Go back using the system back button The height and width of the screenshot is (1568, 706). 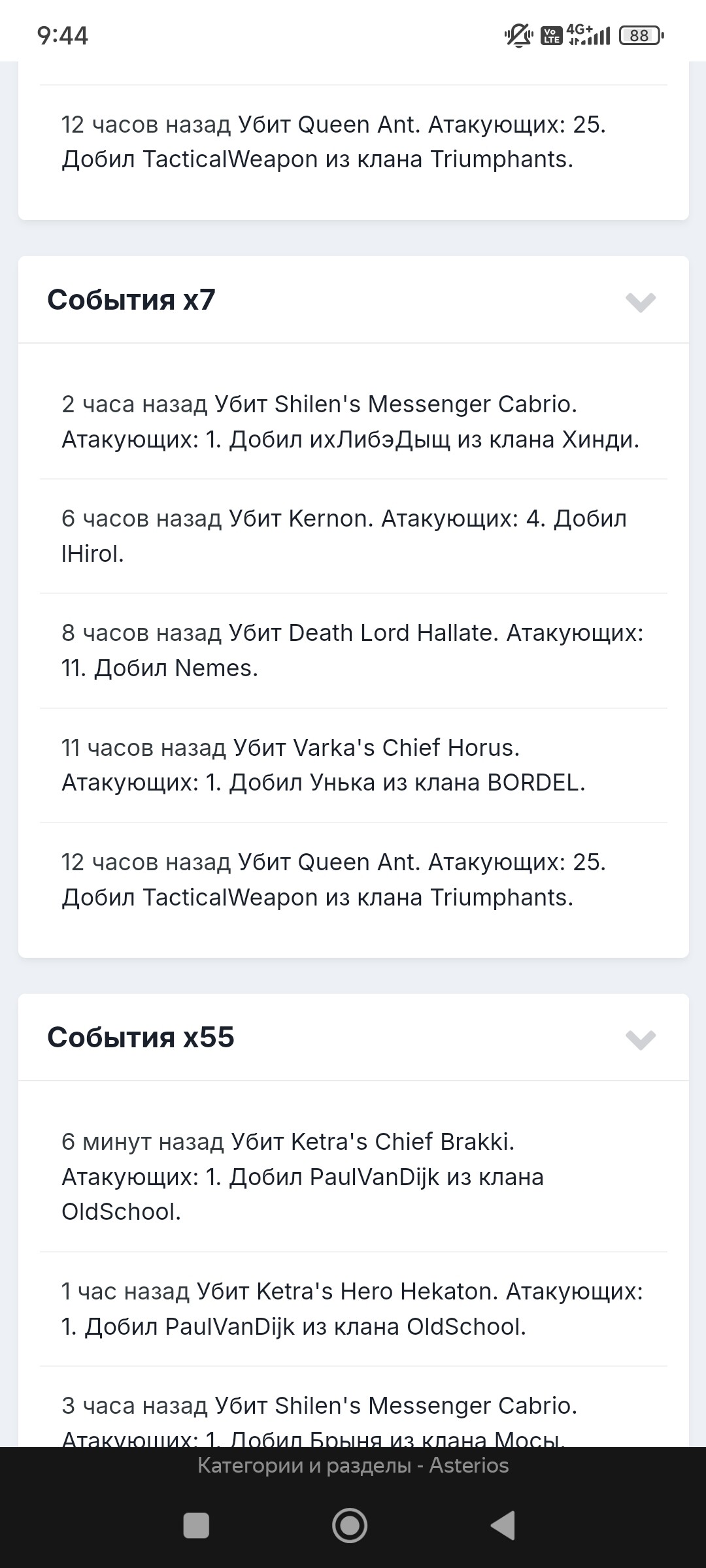[x=503, y=1526]
